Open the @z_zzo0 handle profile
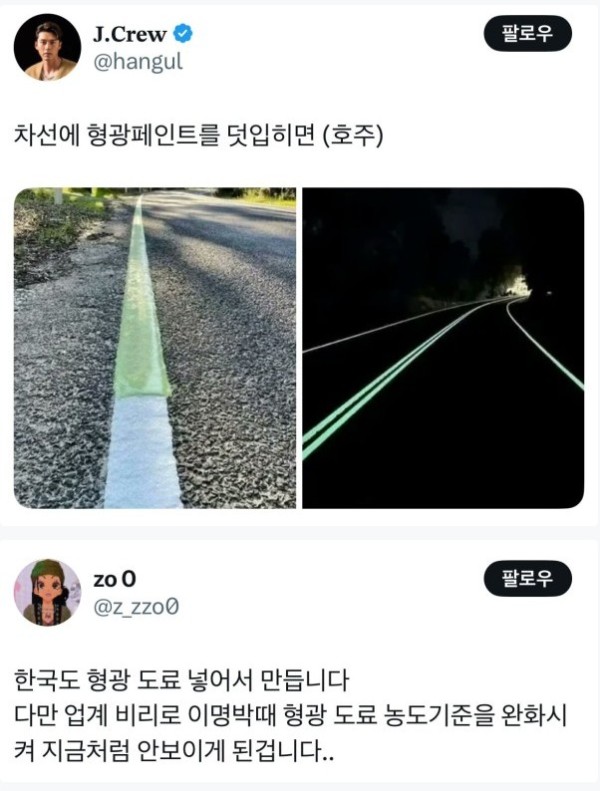This screenshot has width=600, height=791. point(138,606)
